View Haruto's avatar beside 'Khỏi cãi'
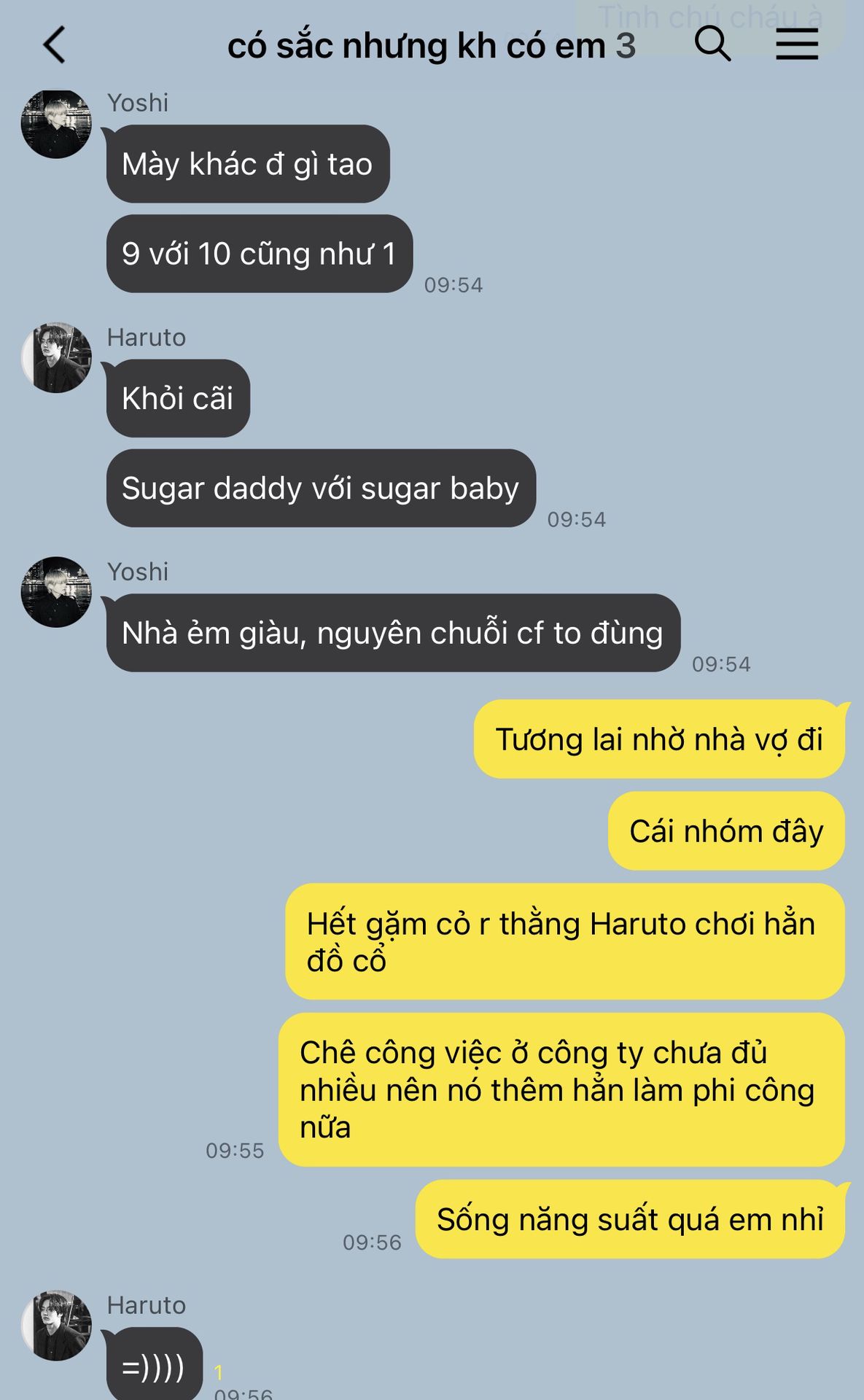The height and width of the screenshot is (1400, 864). (x=56, y=358)
